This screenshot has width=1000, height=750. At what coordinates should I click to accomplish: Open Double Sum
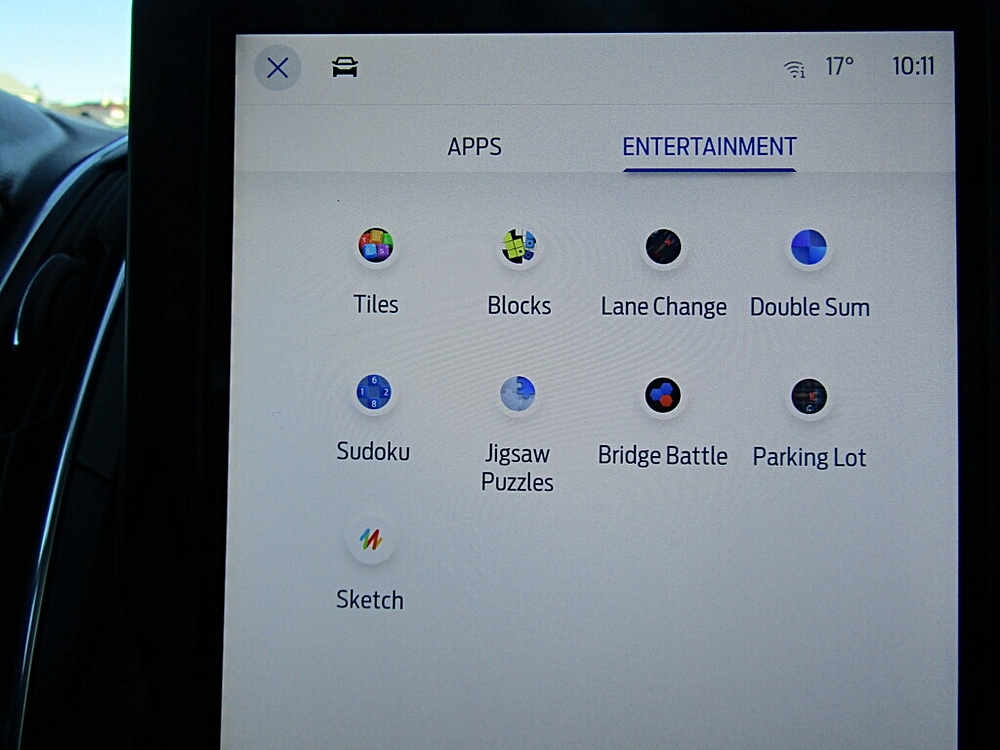coord(809,248)
